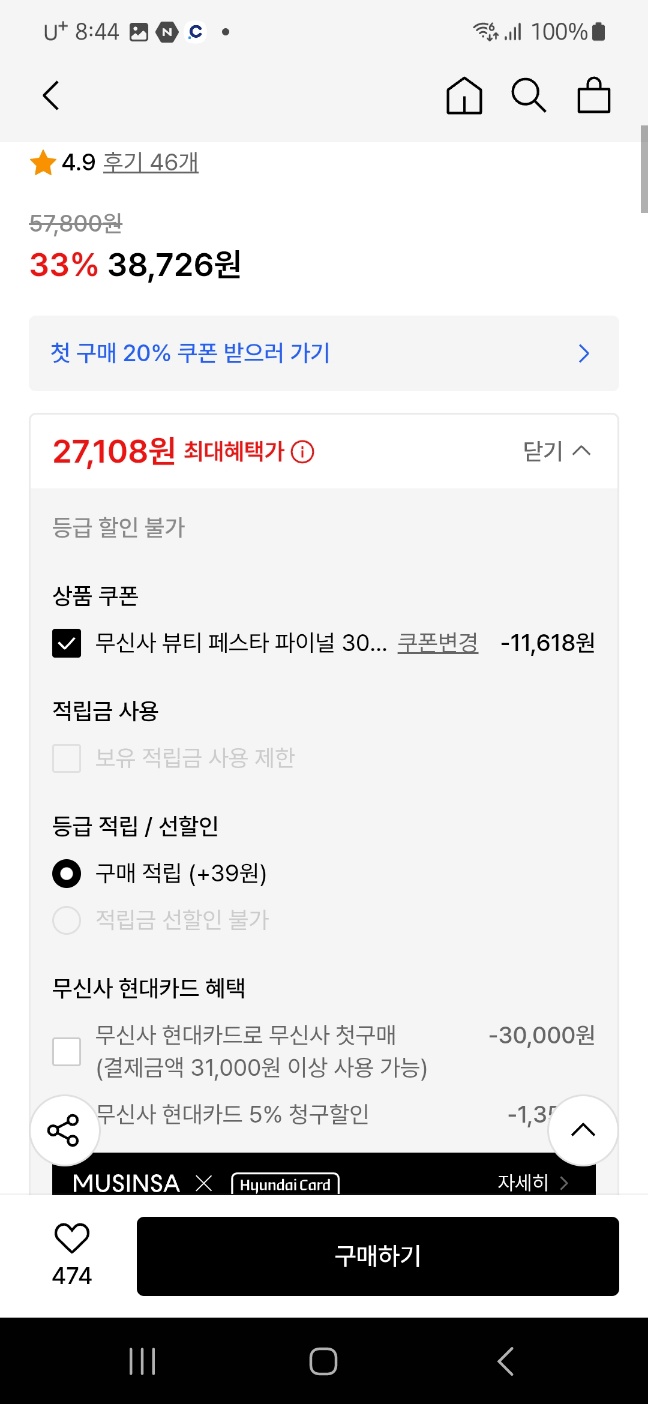
Task: Tap the 구매하기 button
Action: click(x=378, y=1256)
